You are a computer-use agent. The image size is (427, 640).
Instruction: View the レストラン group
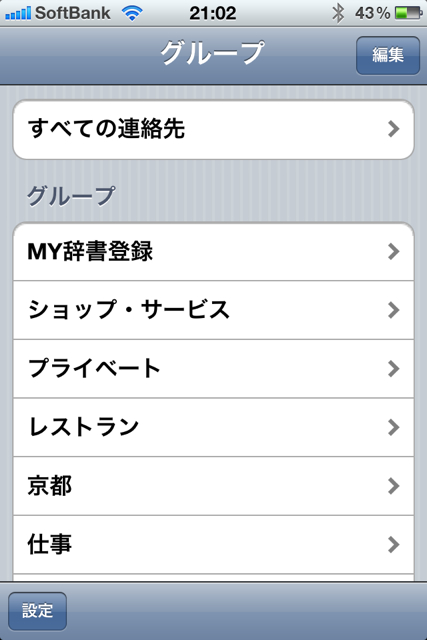[214, 427]
